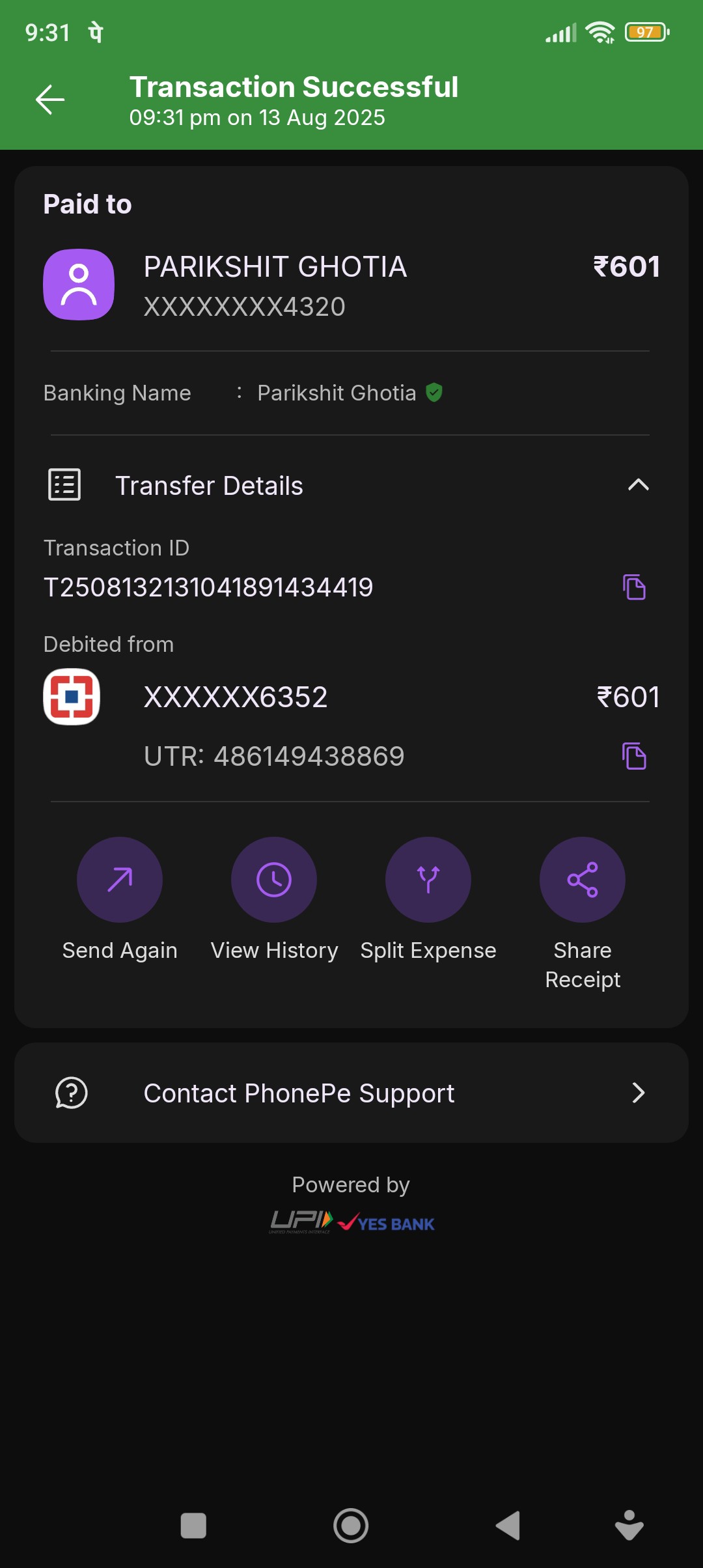
Task: Collapse the Transfer Details section
Action: [x=638, y=484]
